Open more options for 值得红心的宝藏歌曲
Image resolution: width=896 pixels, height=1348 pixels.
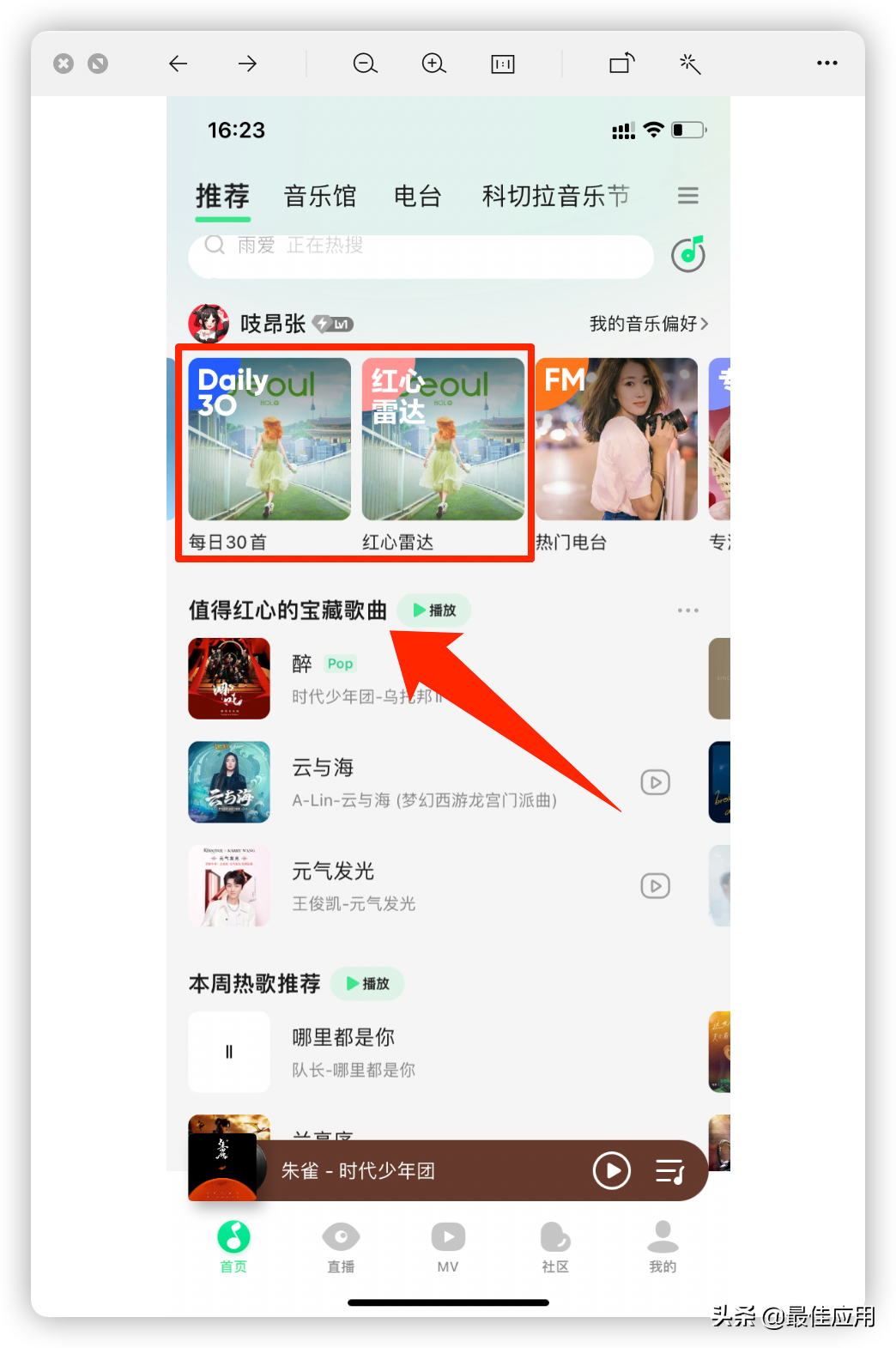point(687,610)
